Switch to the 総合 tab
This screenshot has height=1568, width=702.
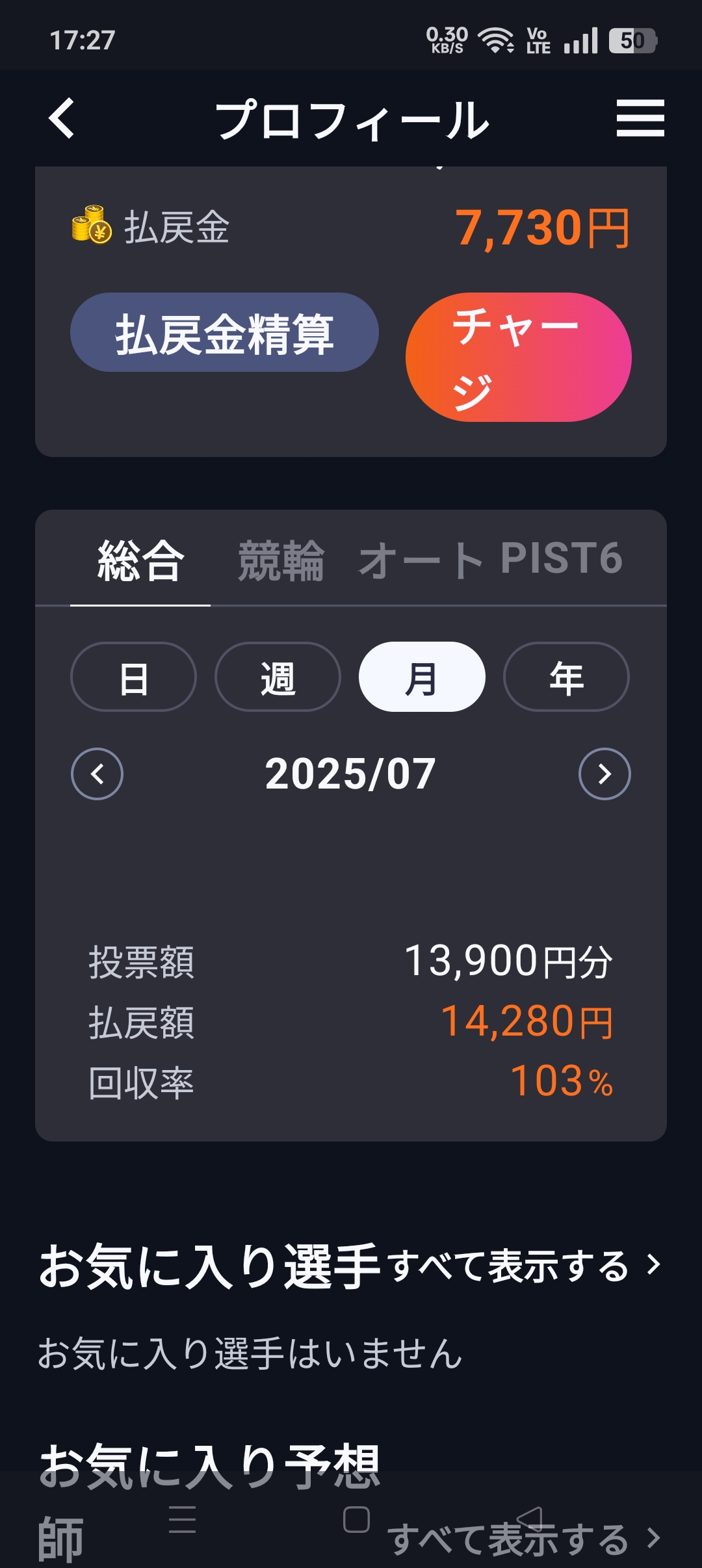[x=140, y=560]
